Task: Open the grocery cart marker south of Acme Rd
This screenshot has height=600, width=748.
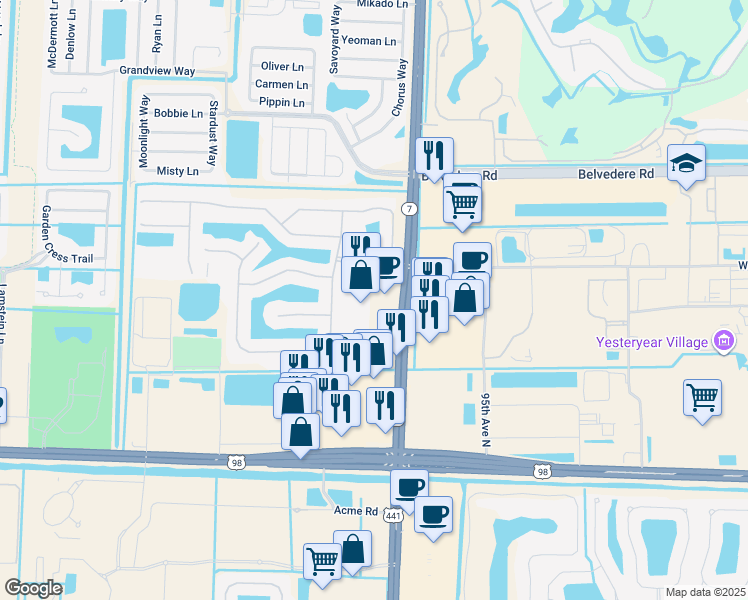Action: tap(322, 563)
